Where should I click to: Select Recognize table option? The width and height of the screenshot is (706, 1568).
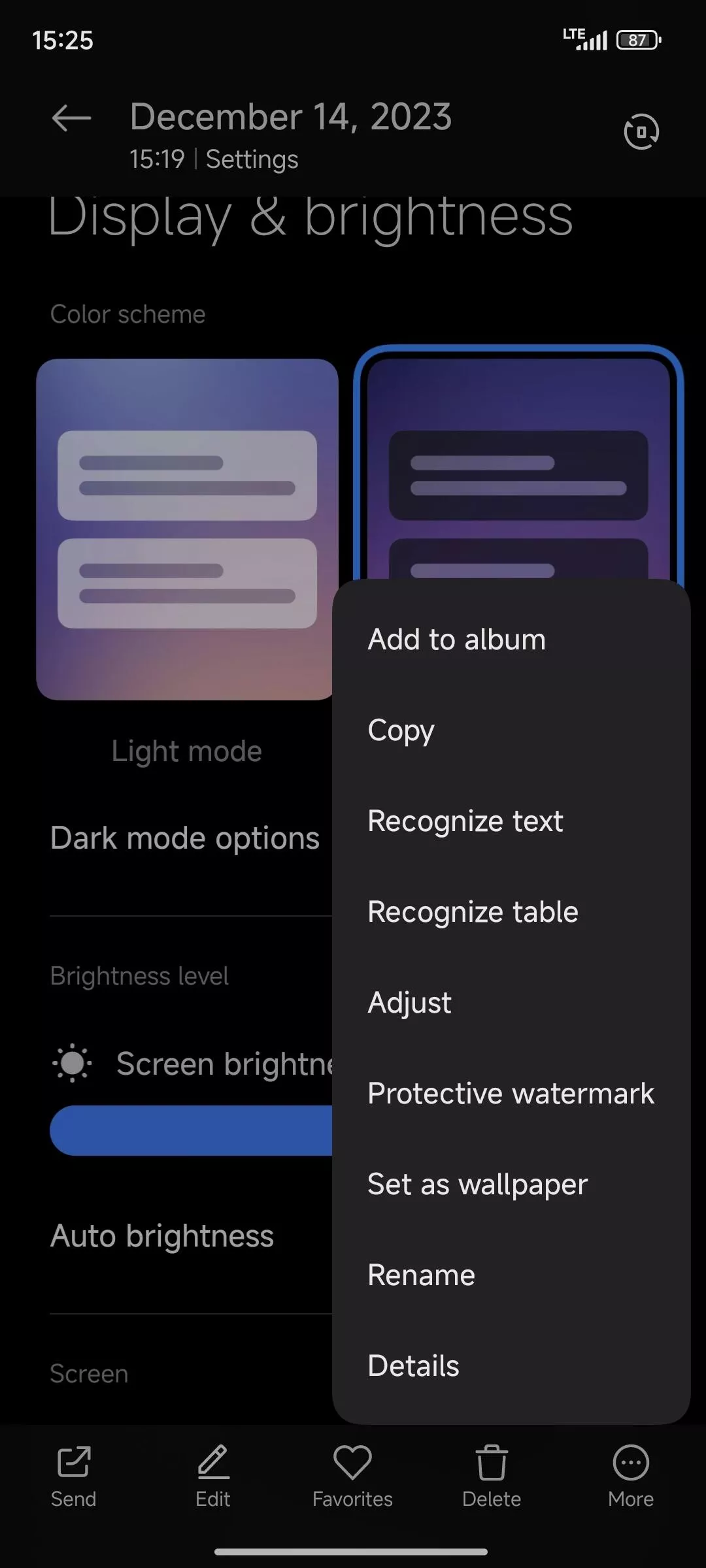tap(511, 911)
